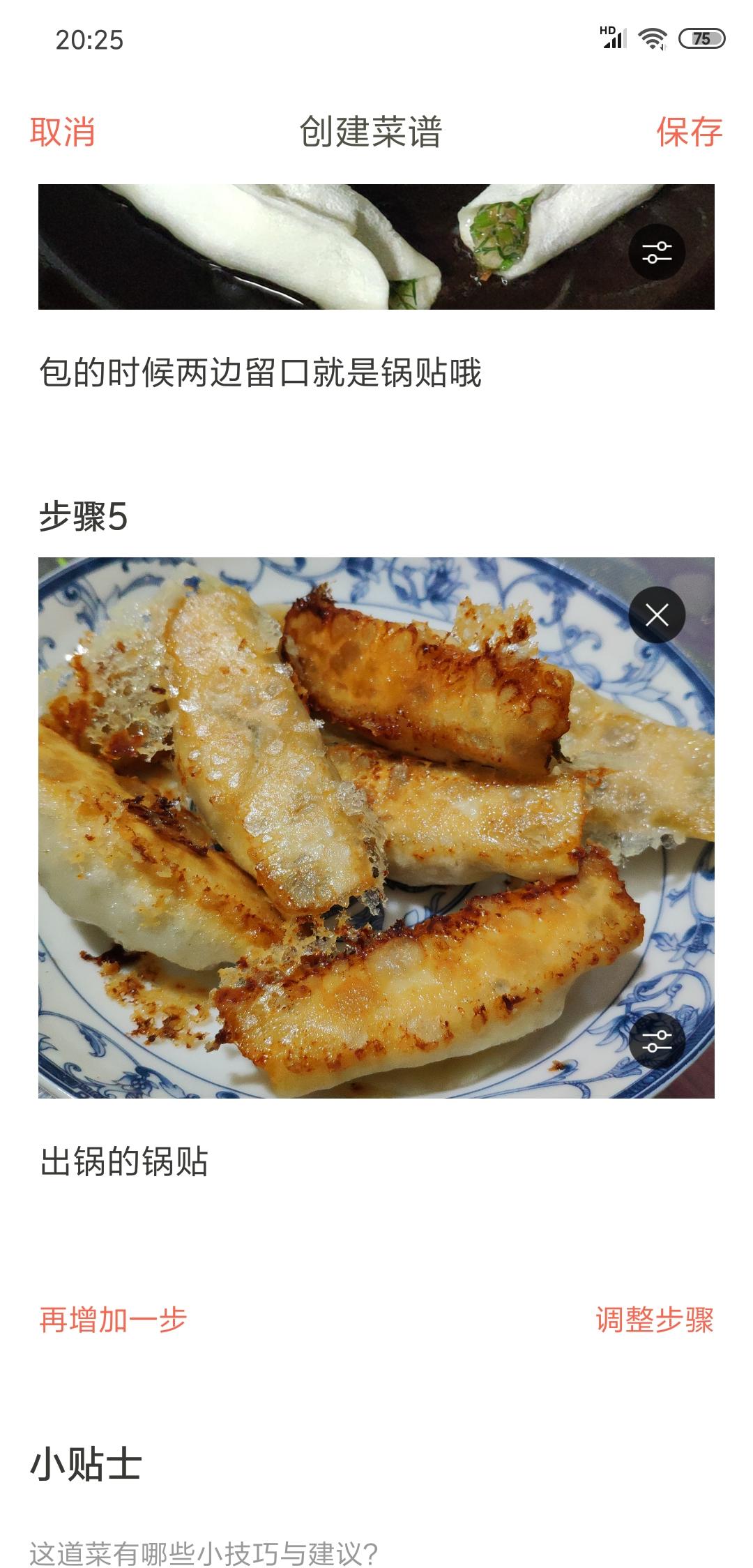Remove the step 5 photo
The width and height of the screenshot is (753, 1568).
point(657,615)
